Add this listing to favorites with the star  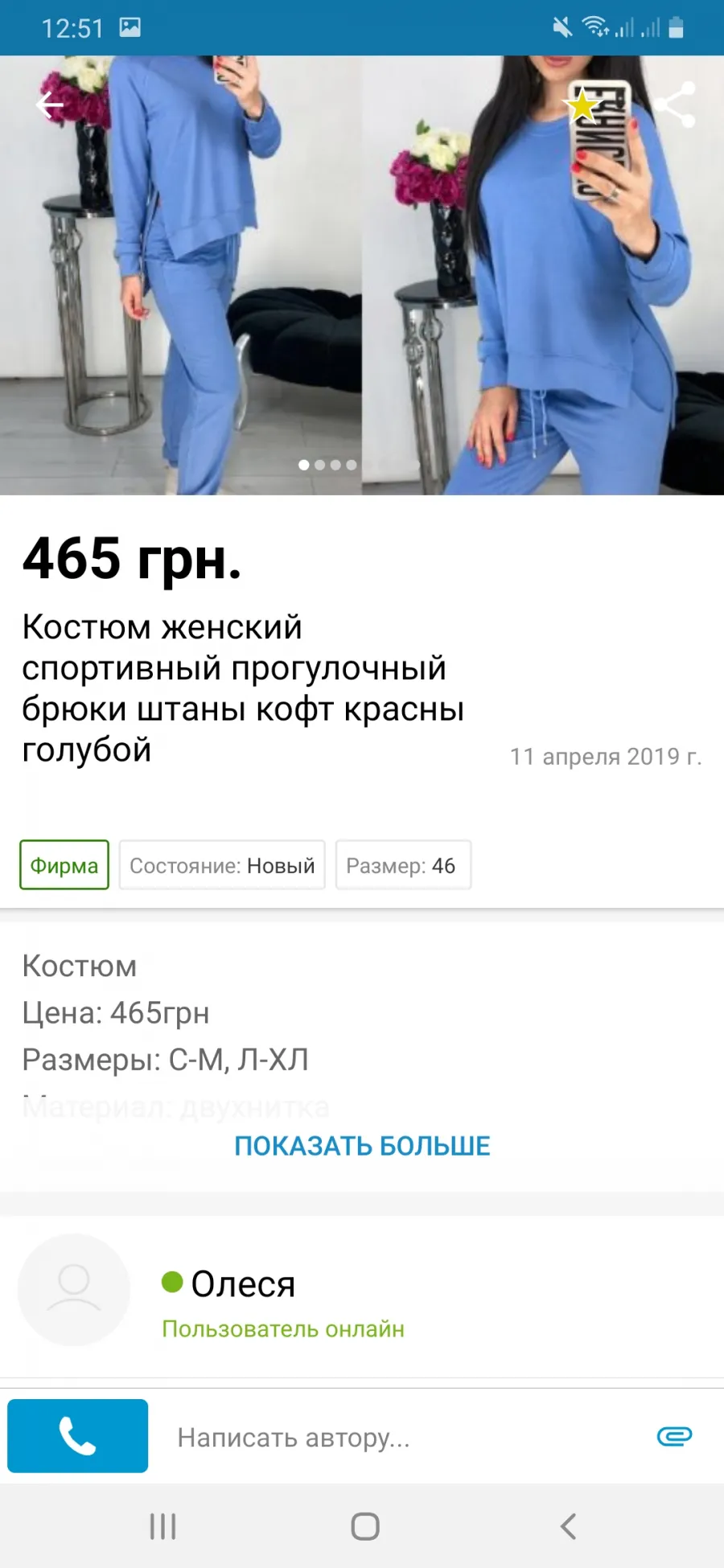(582, 105)
